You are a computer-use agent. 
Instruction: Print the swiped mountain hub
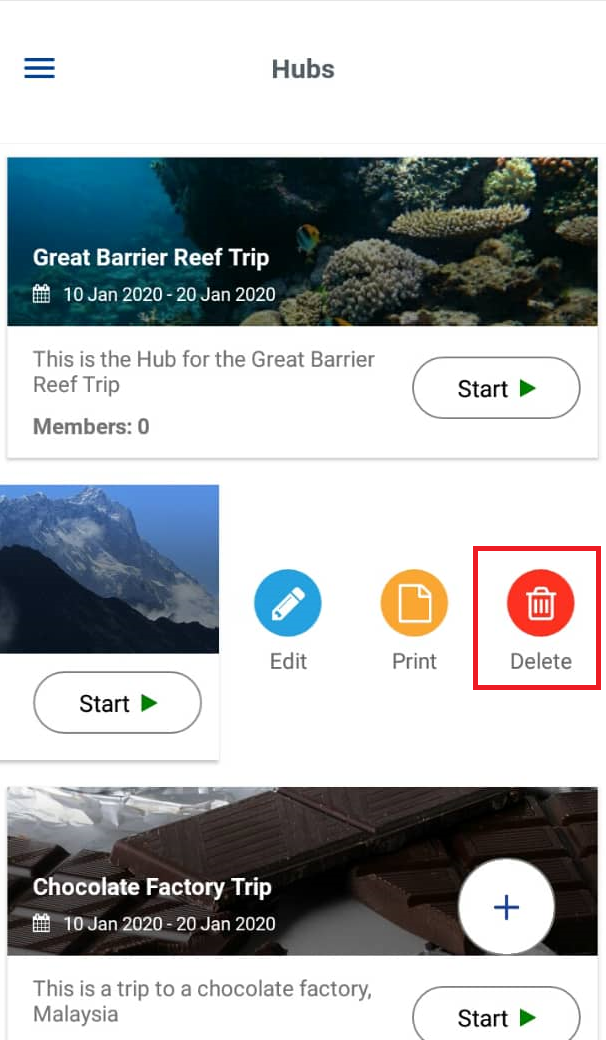[x=414, y=604]
